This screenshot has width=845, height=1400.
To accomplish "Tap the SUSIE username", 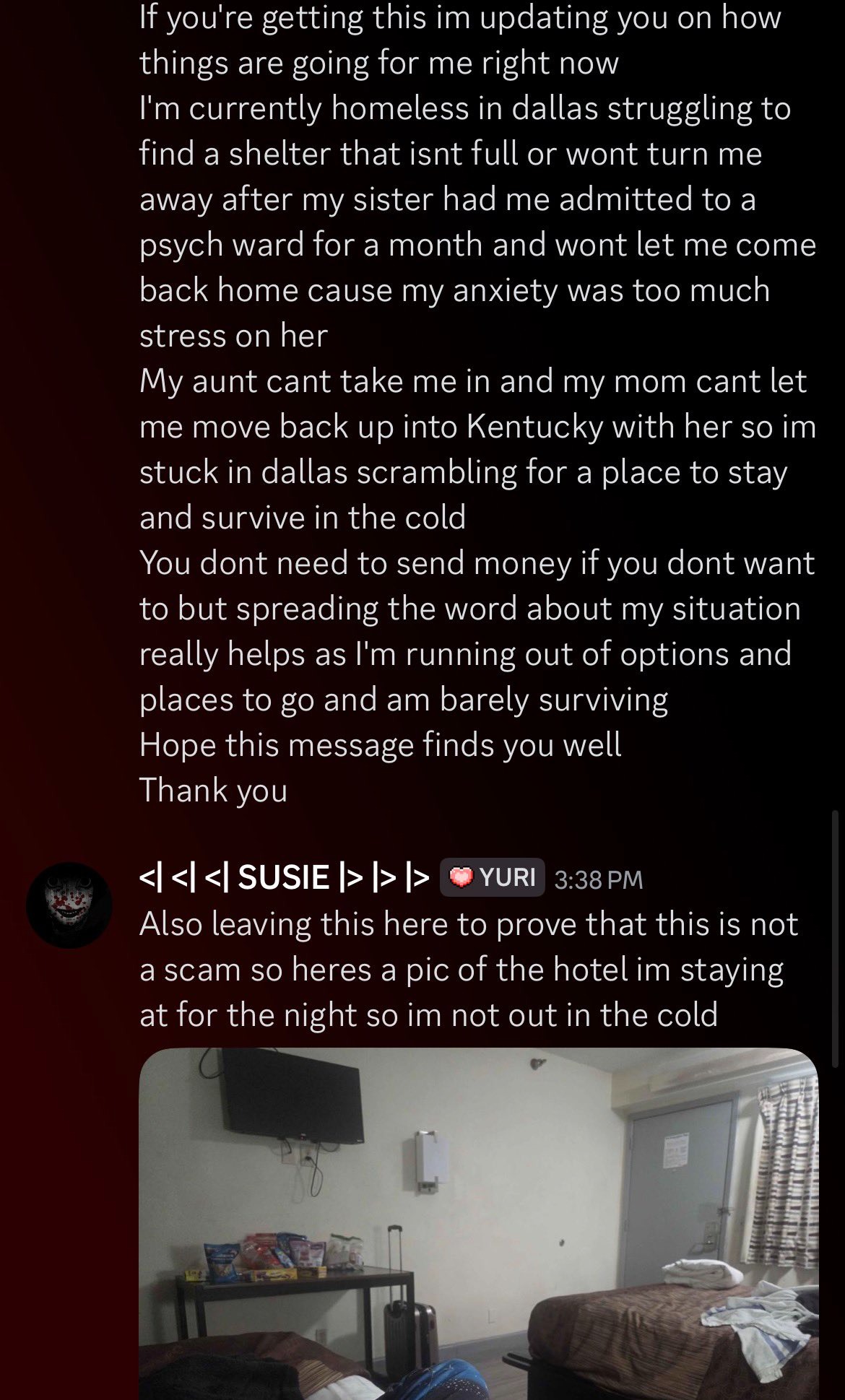I will tap(285, 878).
